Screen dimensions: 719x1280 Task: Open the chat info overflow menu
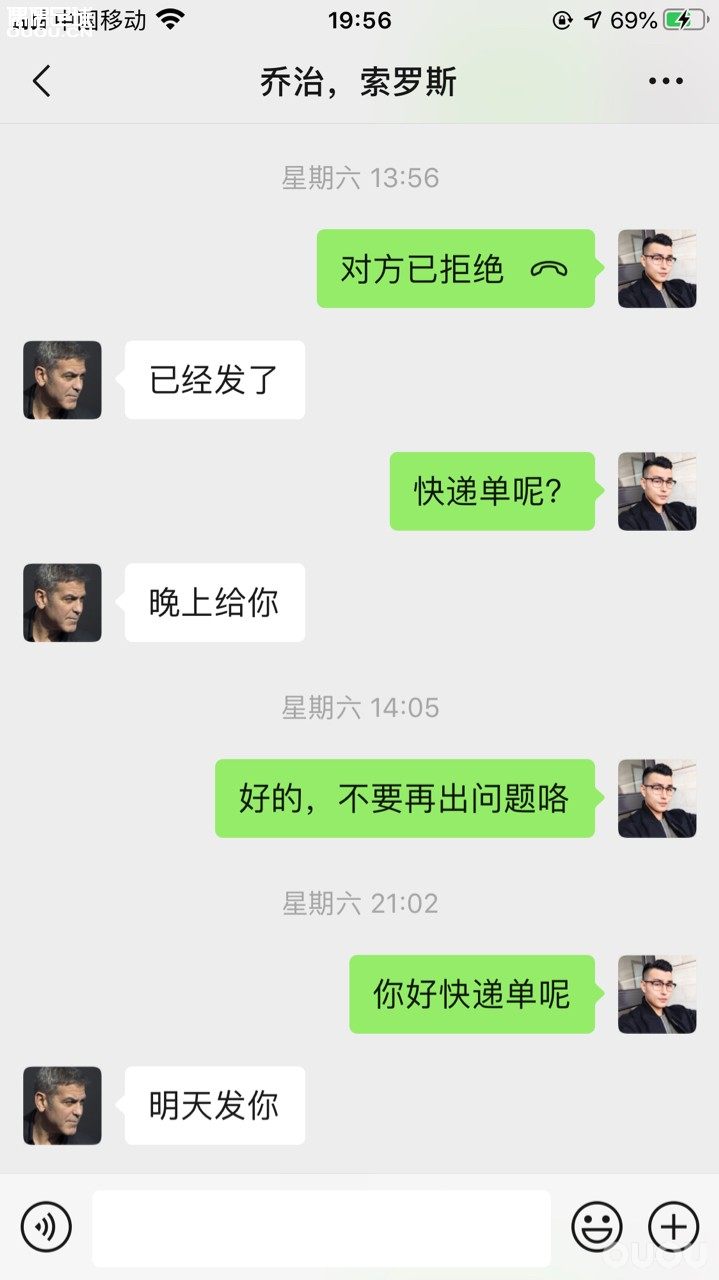click(x=665, y=82)
